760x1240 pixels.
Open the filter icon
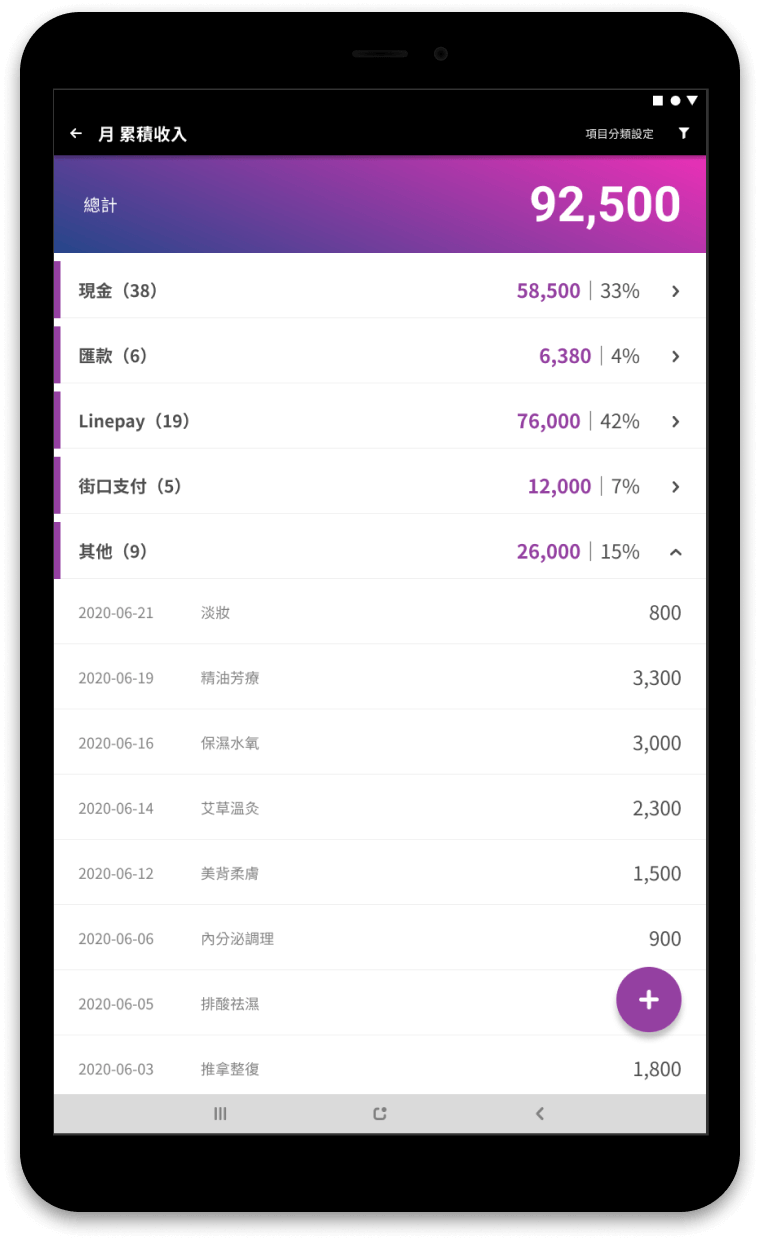tap(684, 133)
